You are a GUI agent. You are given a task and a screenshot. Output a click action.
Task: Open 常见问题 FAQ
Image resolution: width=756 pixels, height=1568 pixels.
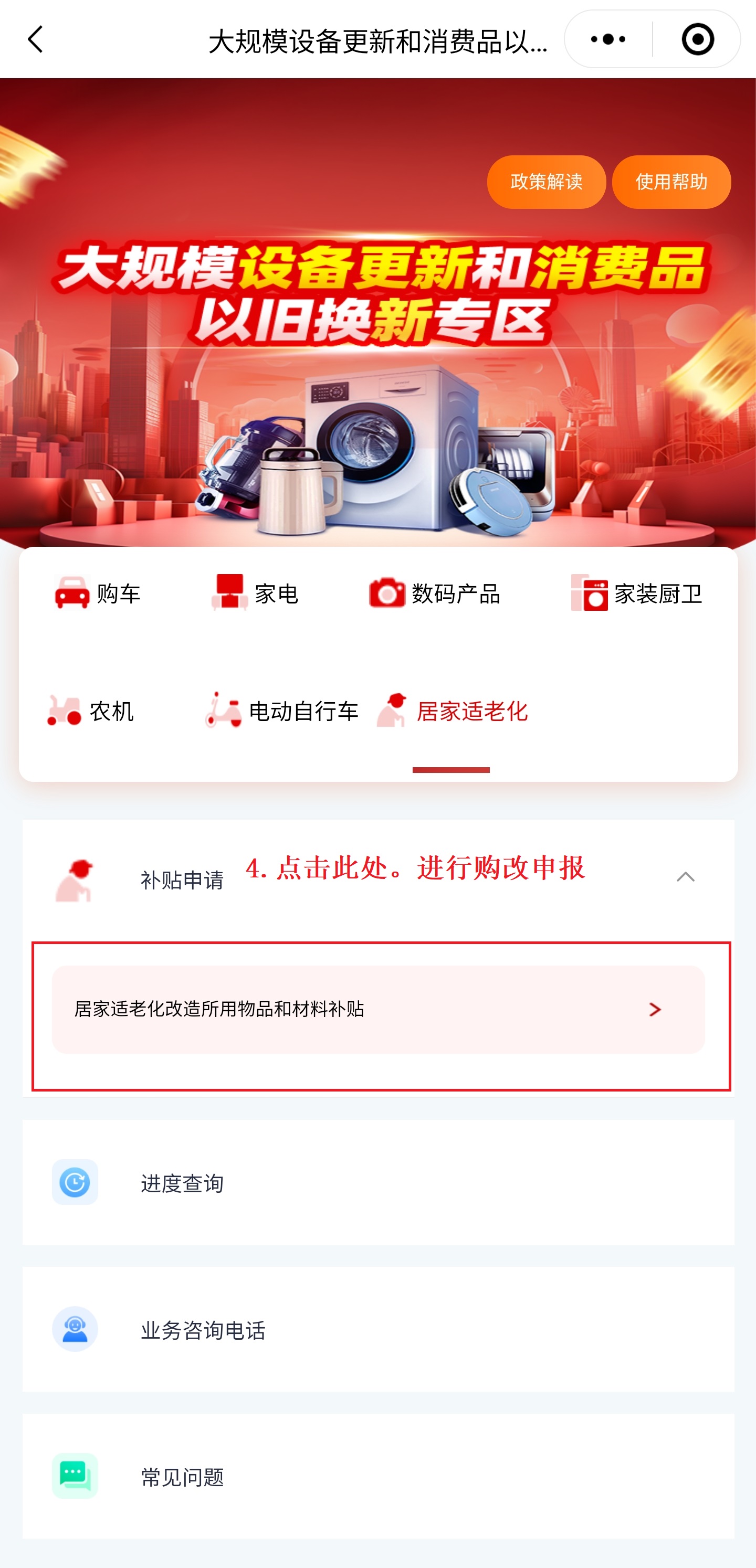[377, 1476]
